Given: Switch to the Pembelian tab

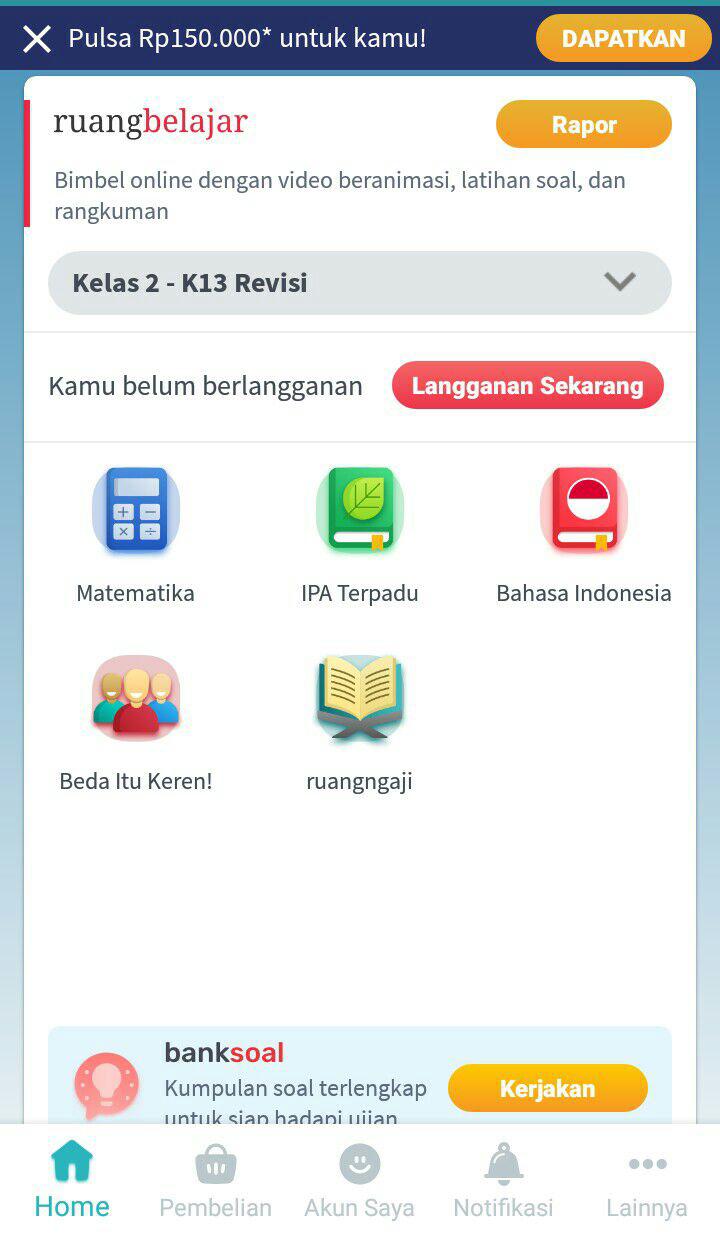Looking at the screenshot, I should pos(215,1181).
